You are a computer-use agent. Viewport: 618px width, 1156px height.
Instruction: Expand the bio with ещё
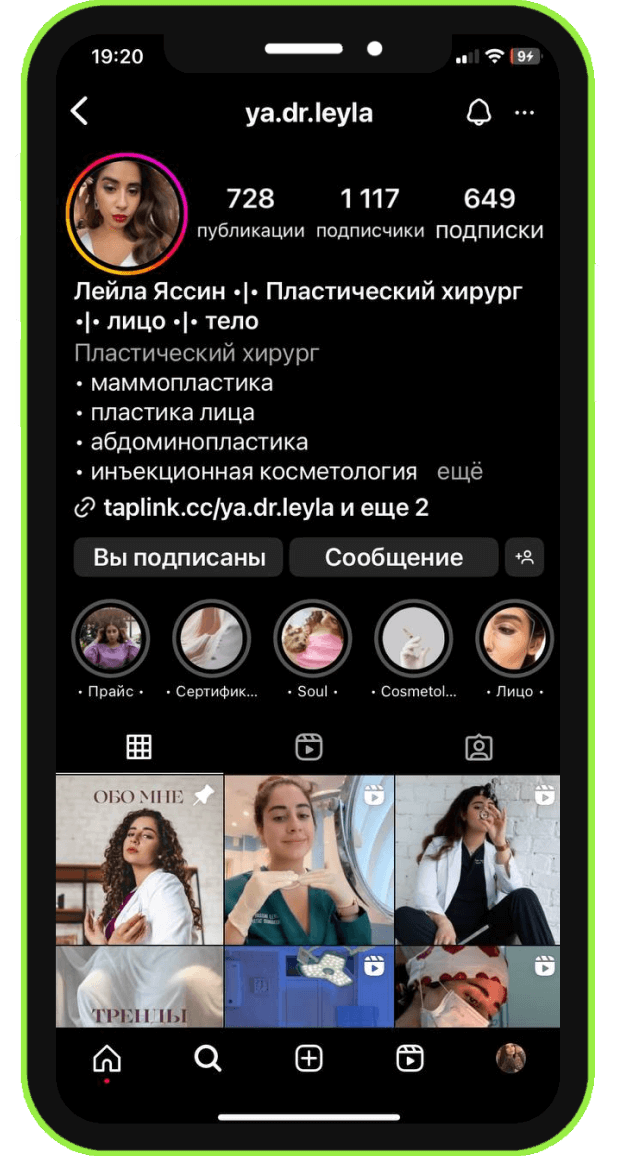[x=460, y=471]
